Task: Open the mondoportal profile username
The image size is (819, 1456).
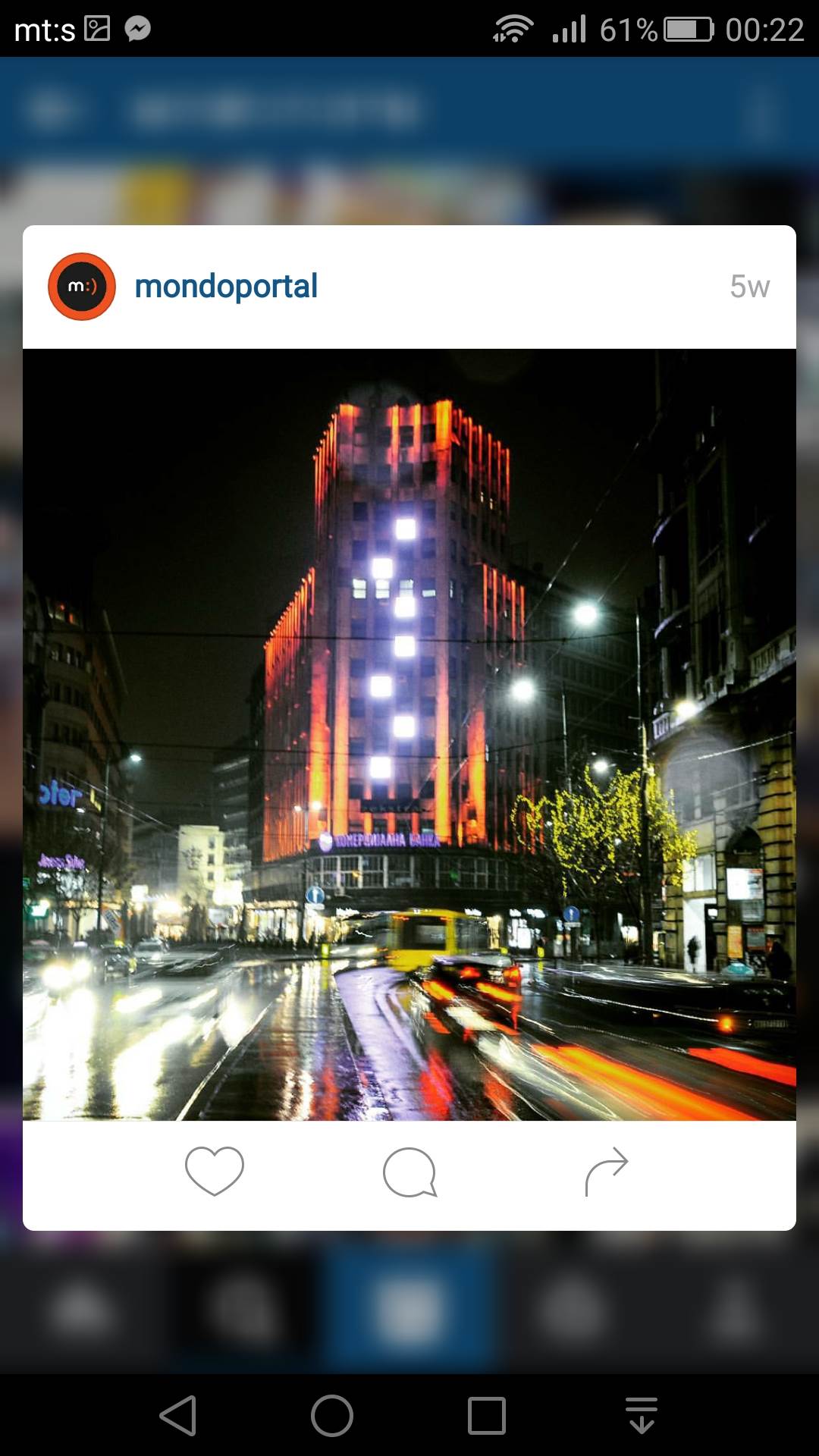Action: coord(226,287)
